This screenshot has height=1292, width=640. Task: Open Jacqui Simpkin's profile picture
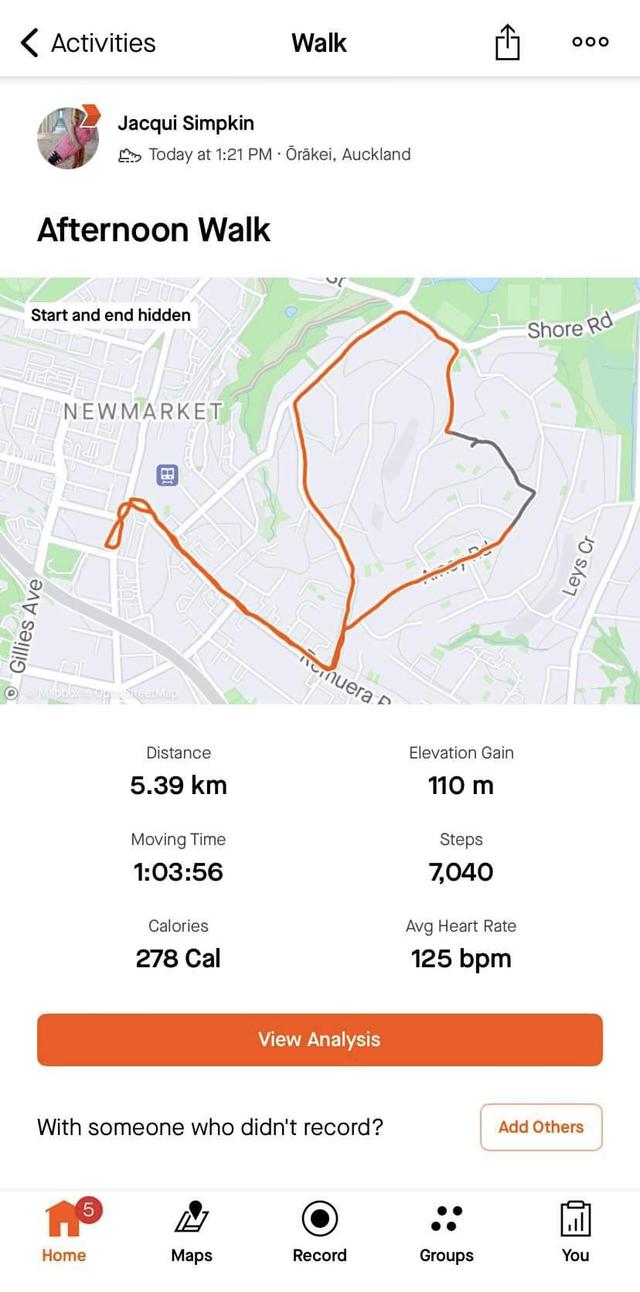(68, 137)
